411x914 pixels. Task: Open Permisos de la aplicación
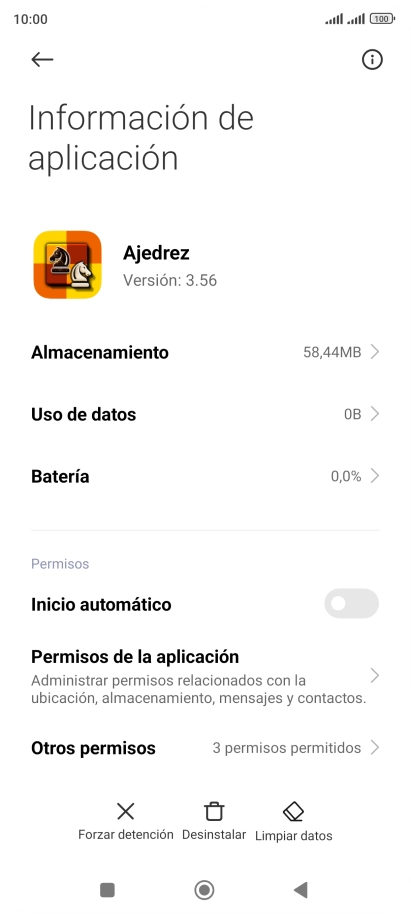205,676
